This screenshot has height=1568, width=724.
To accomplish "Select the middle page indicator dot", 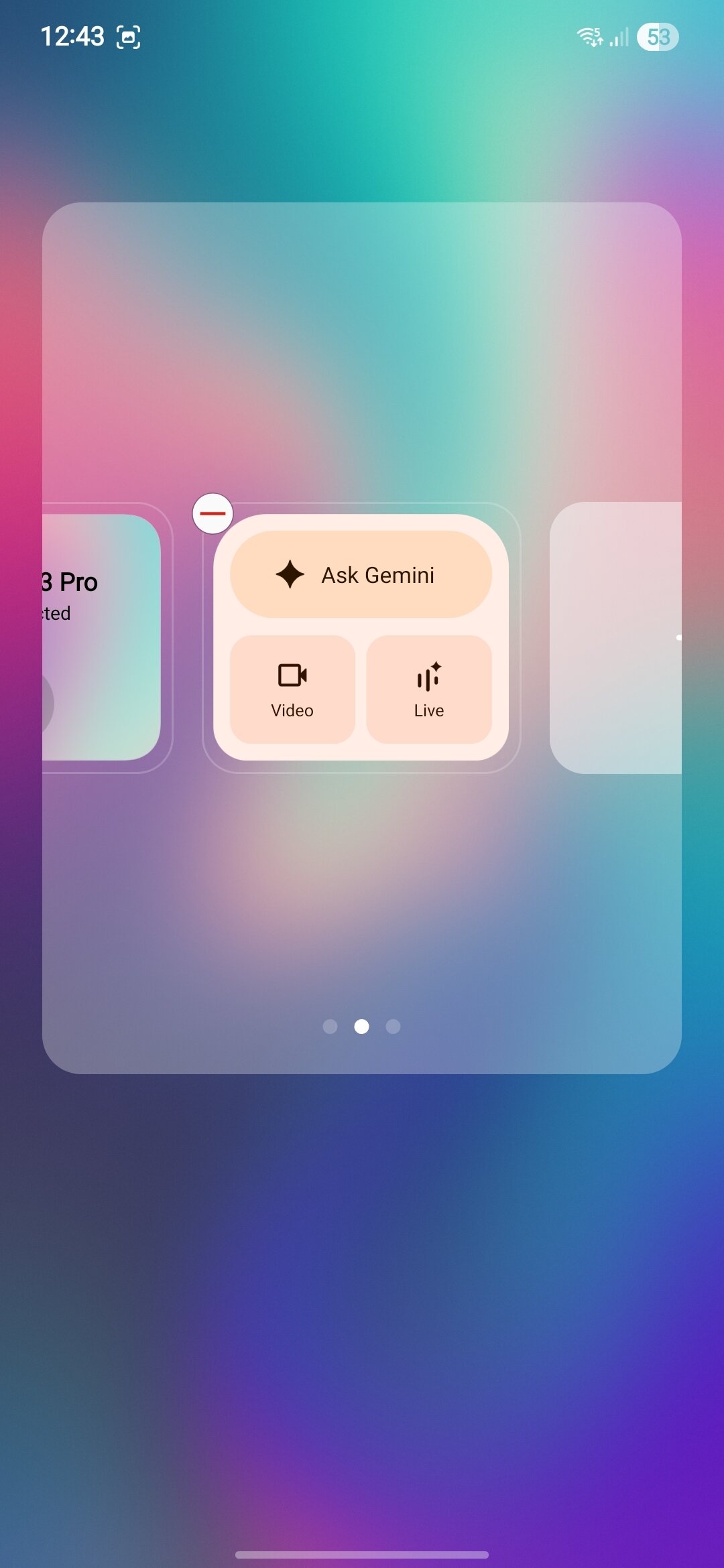I will tap(361, 1026).
